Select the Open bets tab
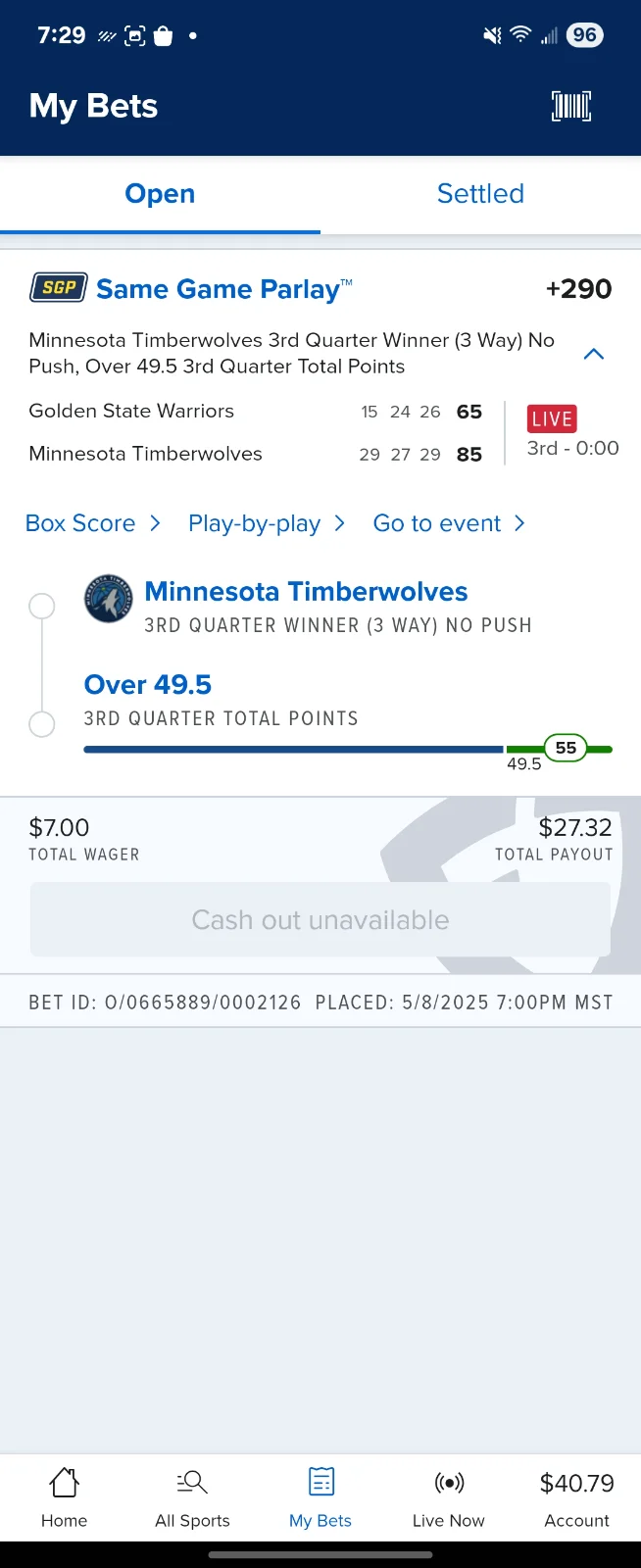The width and height of the screenshot is (641, 1568). click(160, 194)
